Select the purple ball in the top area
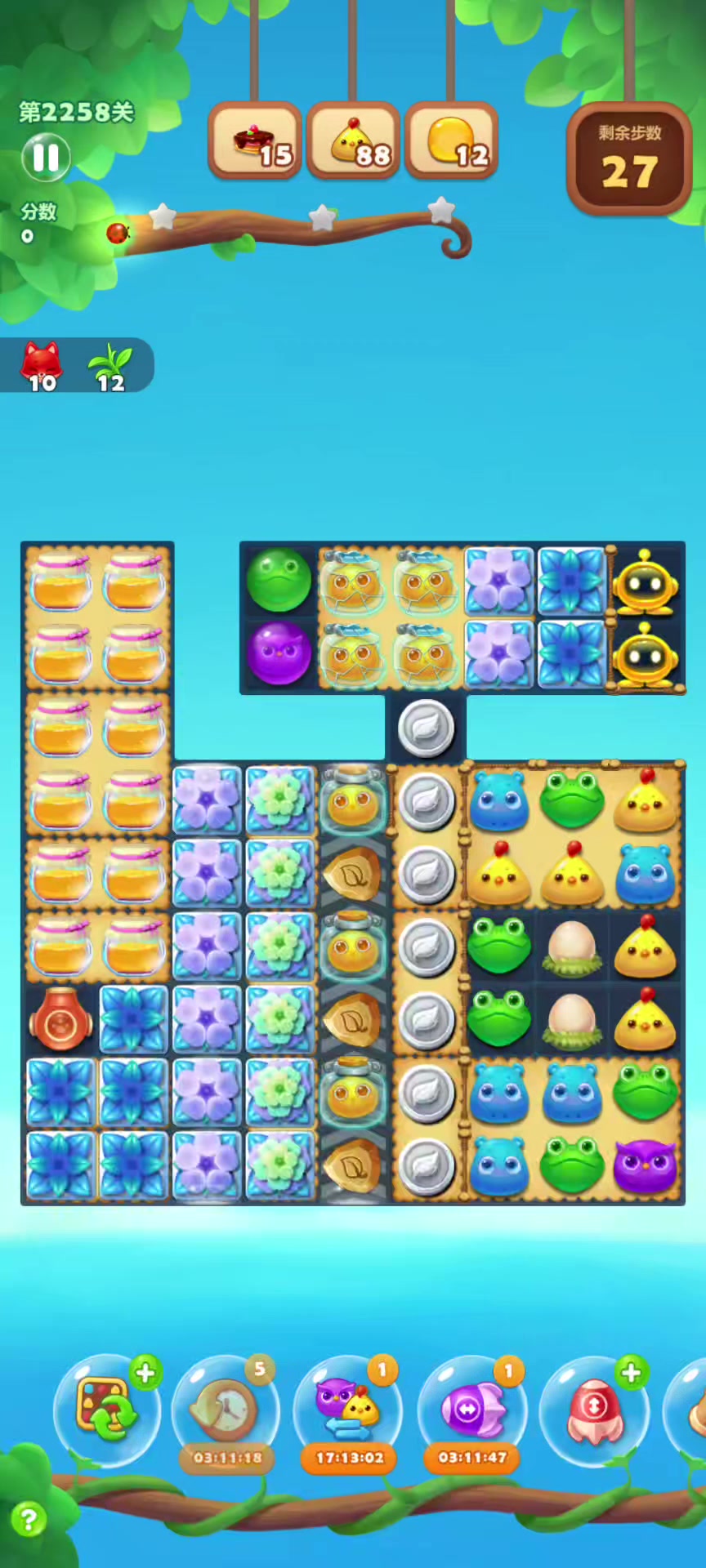The height and width of the screenshot is (1568, 706). 279,653
